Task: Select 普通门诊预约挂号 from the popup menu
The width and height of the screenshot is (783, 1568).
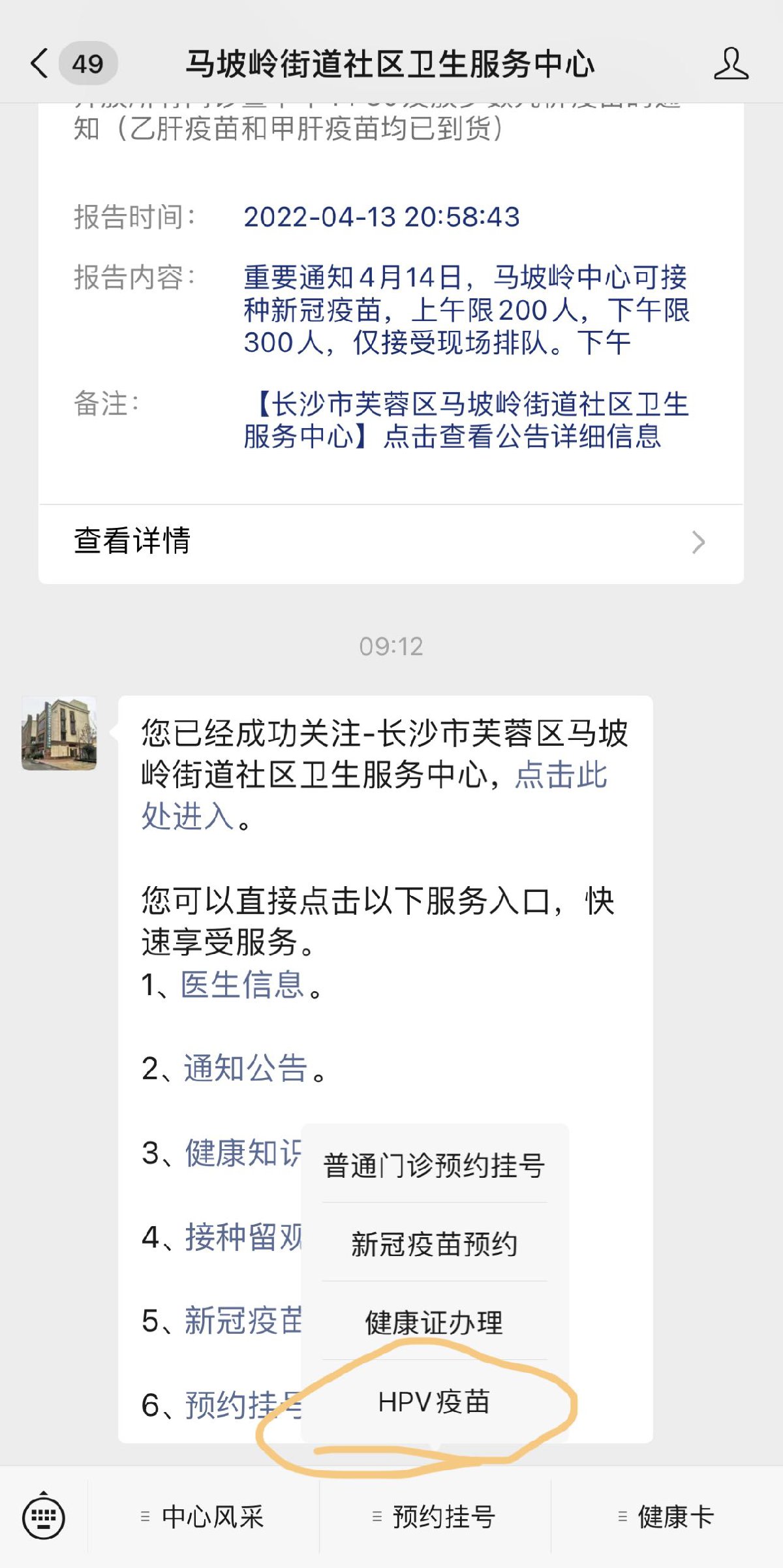Action: coord(434,1165)
